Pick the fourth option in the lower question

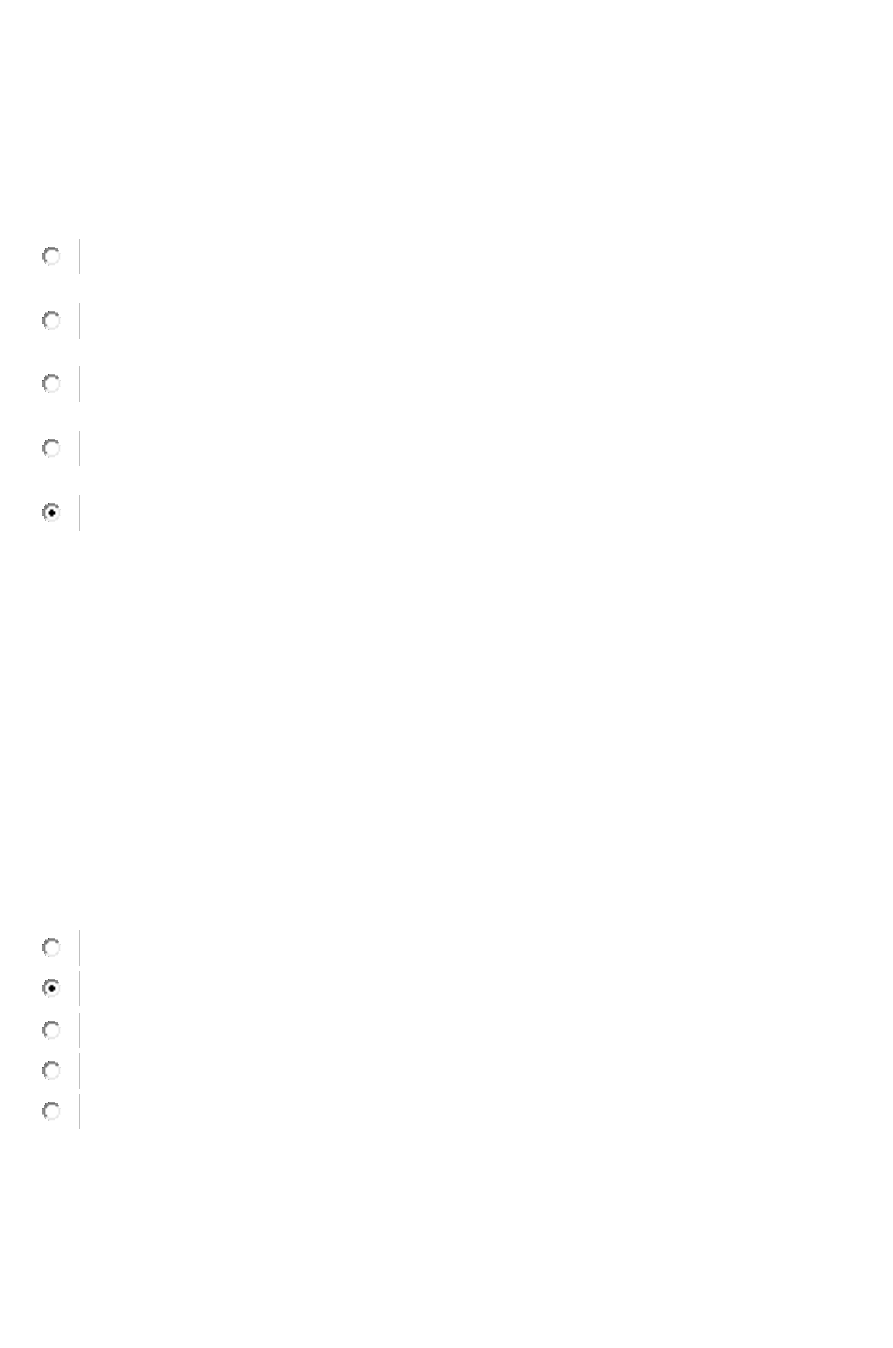click(51, 1070)
